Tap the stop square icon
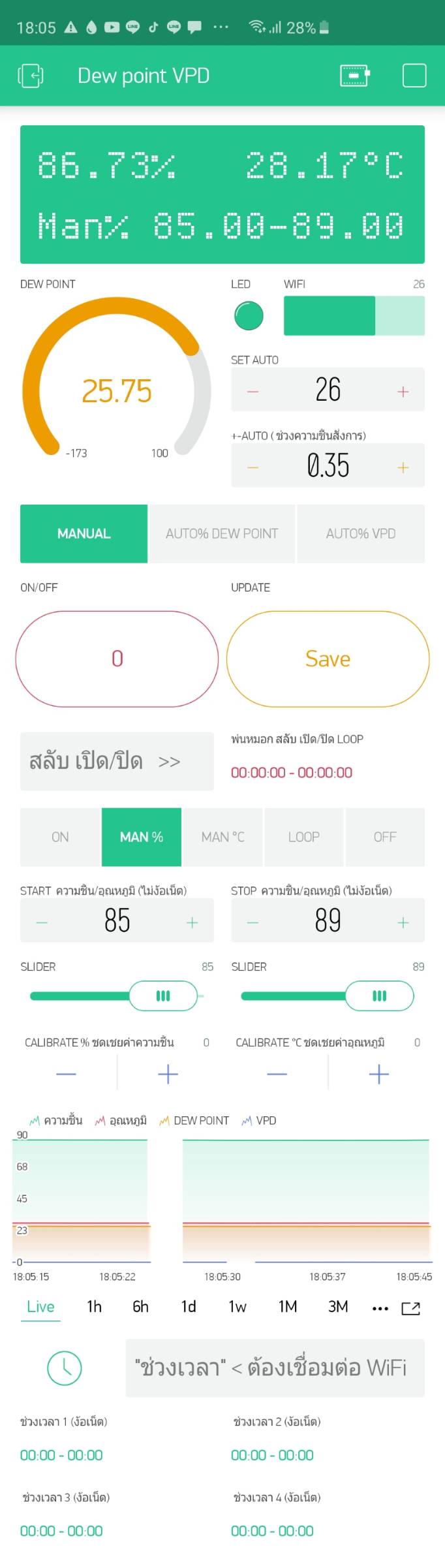 pos(414,76)
